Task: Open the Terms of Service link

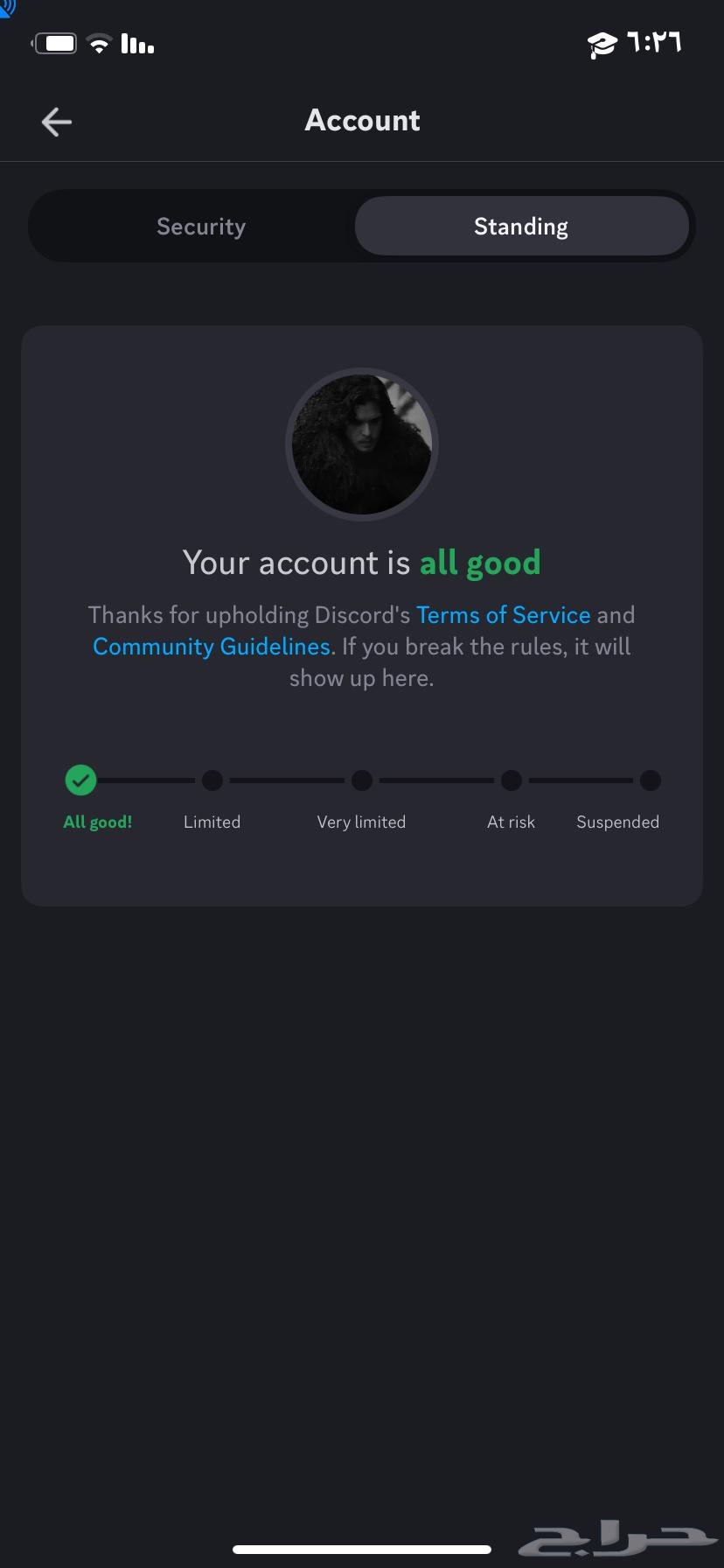Action: (x=503, y=615)
